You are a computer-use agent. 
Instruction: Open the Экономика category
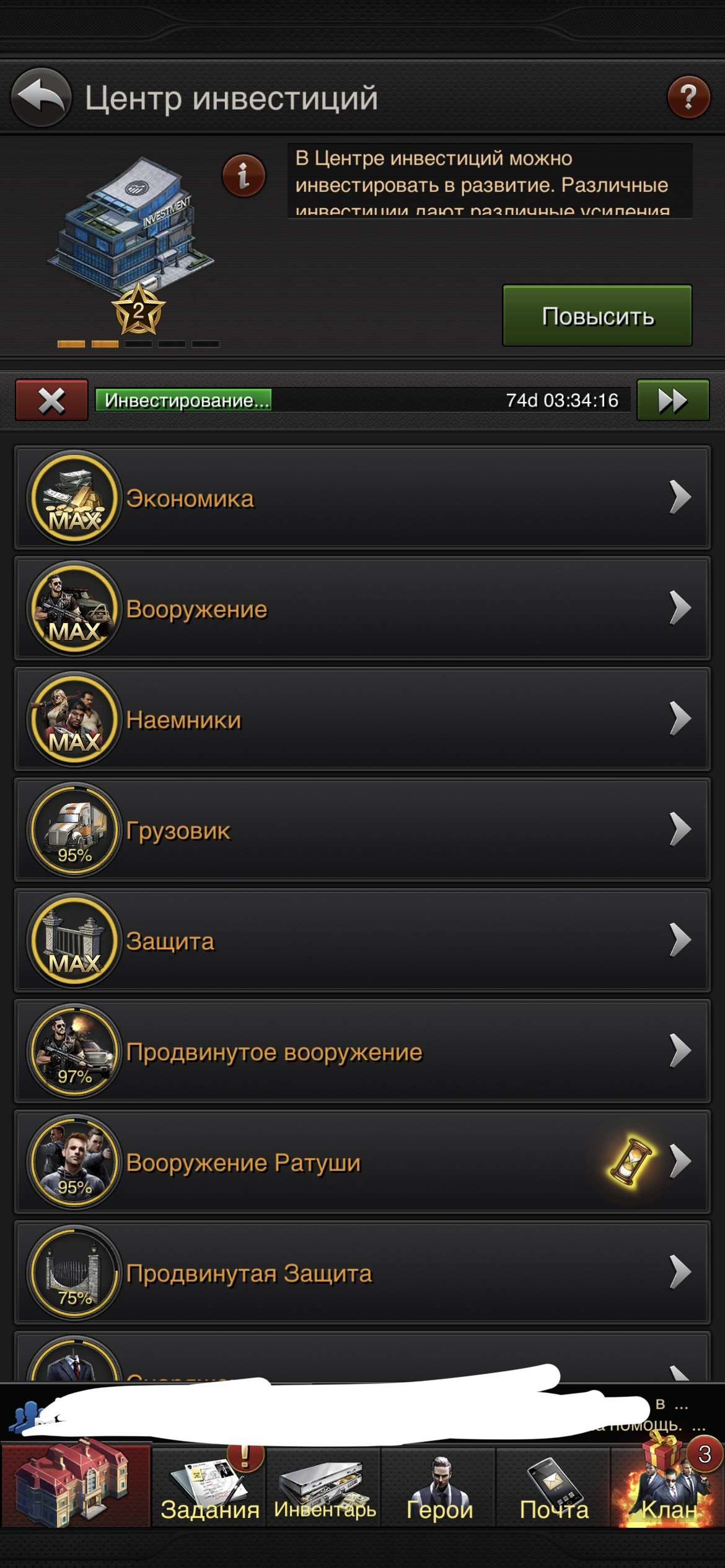[x=362, y=498]
